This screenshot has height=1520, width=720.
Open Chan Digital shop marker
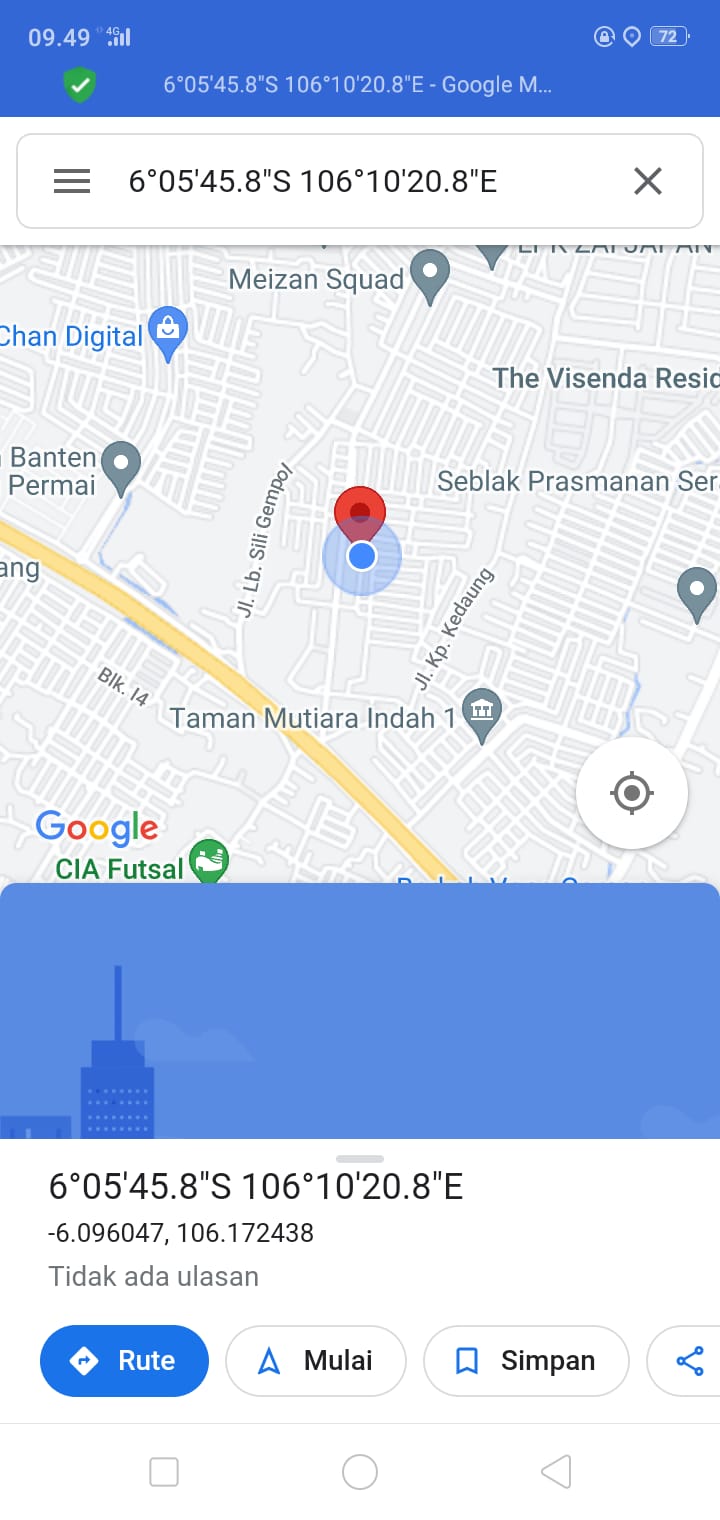[x=167, y=331]
